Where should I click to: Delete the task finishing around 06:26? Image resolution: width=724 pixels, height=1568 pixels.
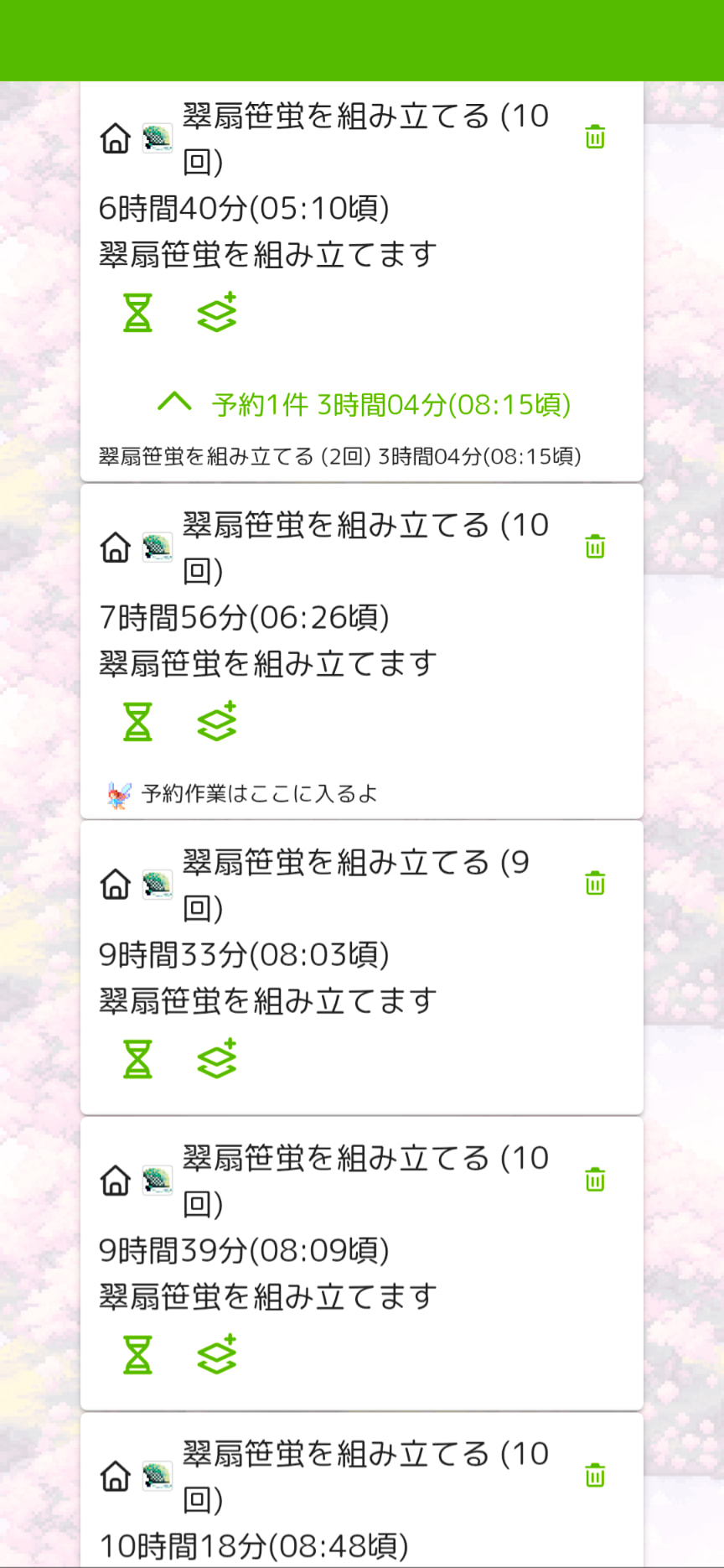point(595,547)
